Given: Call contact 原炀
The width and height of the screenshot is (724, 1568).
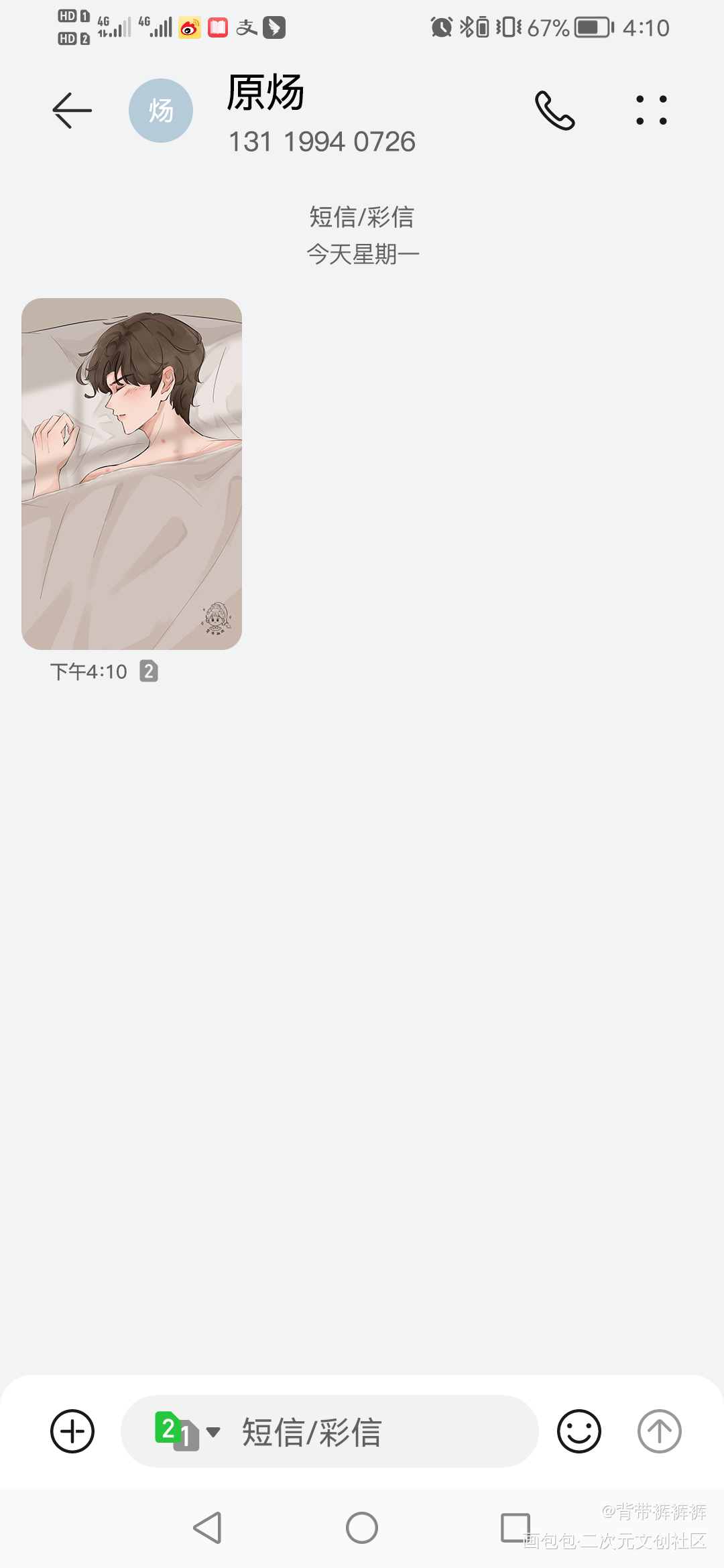Looking at the screenshot, I should pyautogui.click(x=554, y=111).
